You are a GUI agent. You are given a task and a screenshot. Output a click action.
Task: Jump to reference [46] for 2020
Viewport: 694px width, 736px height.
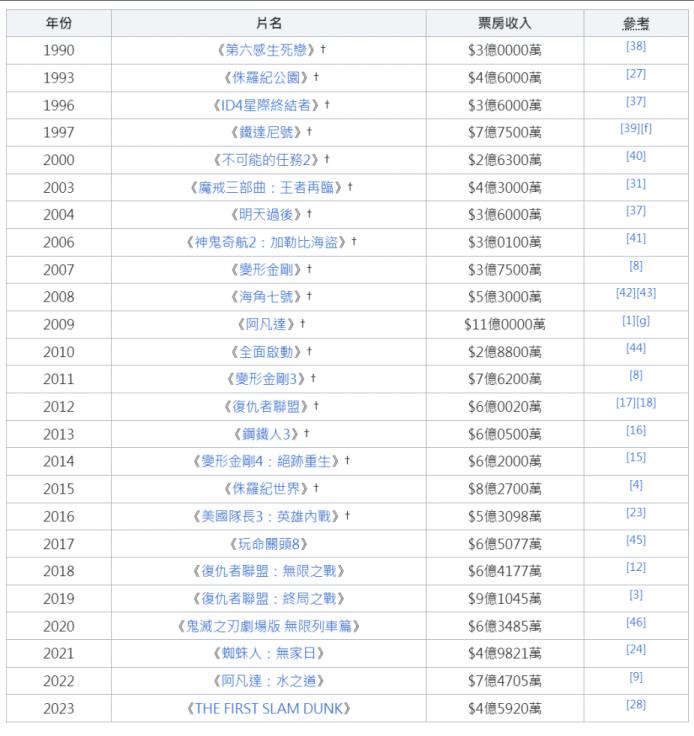click(635, 622)
